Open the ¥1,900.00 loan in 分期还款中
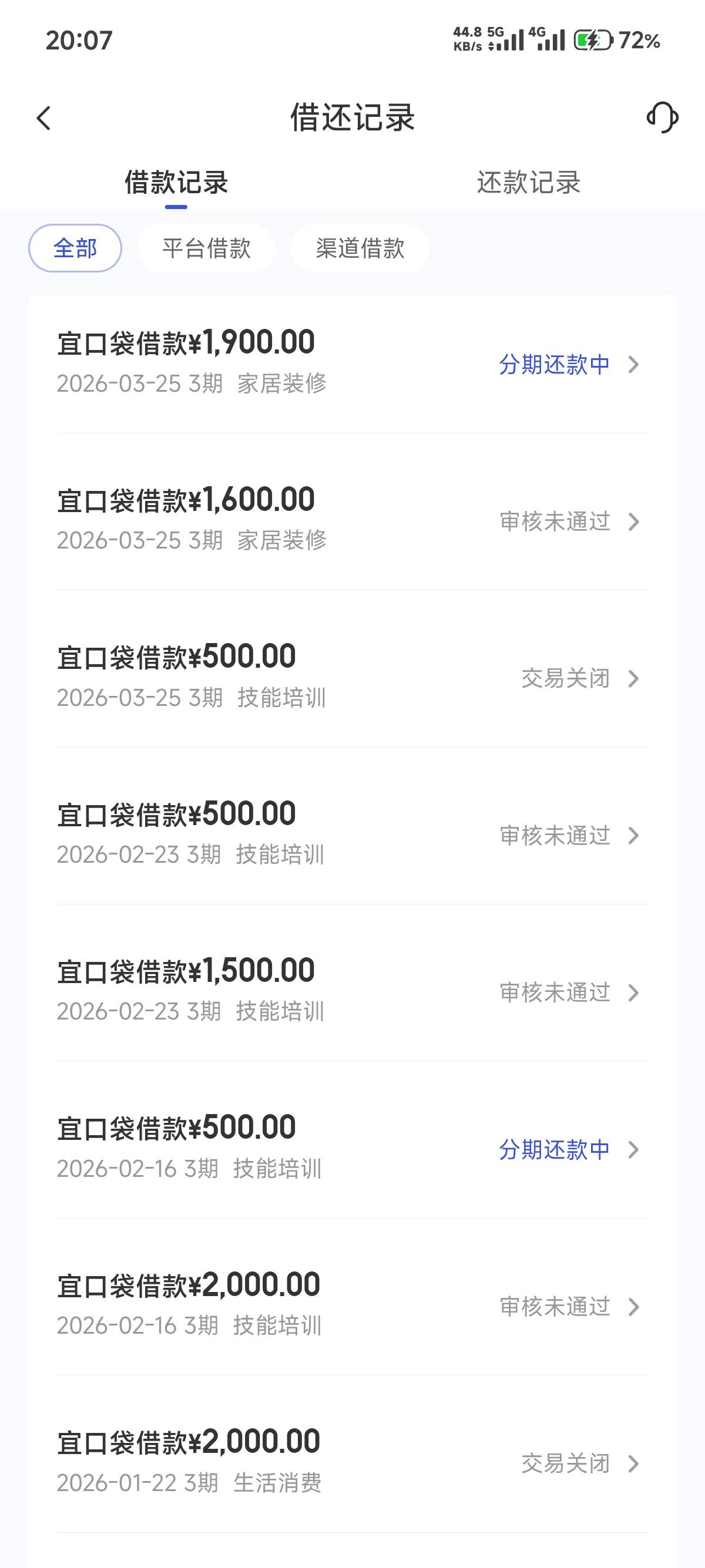Viewport: 705px width, 1568px height. (x=352, y=364)
